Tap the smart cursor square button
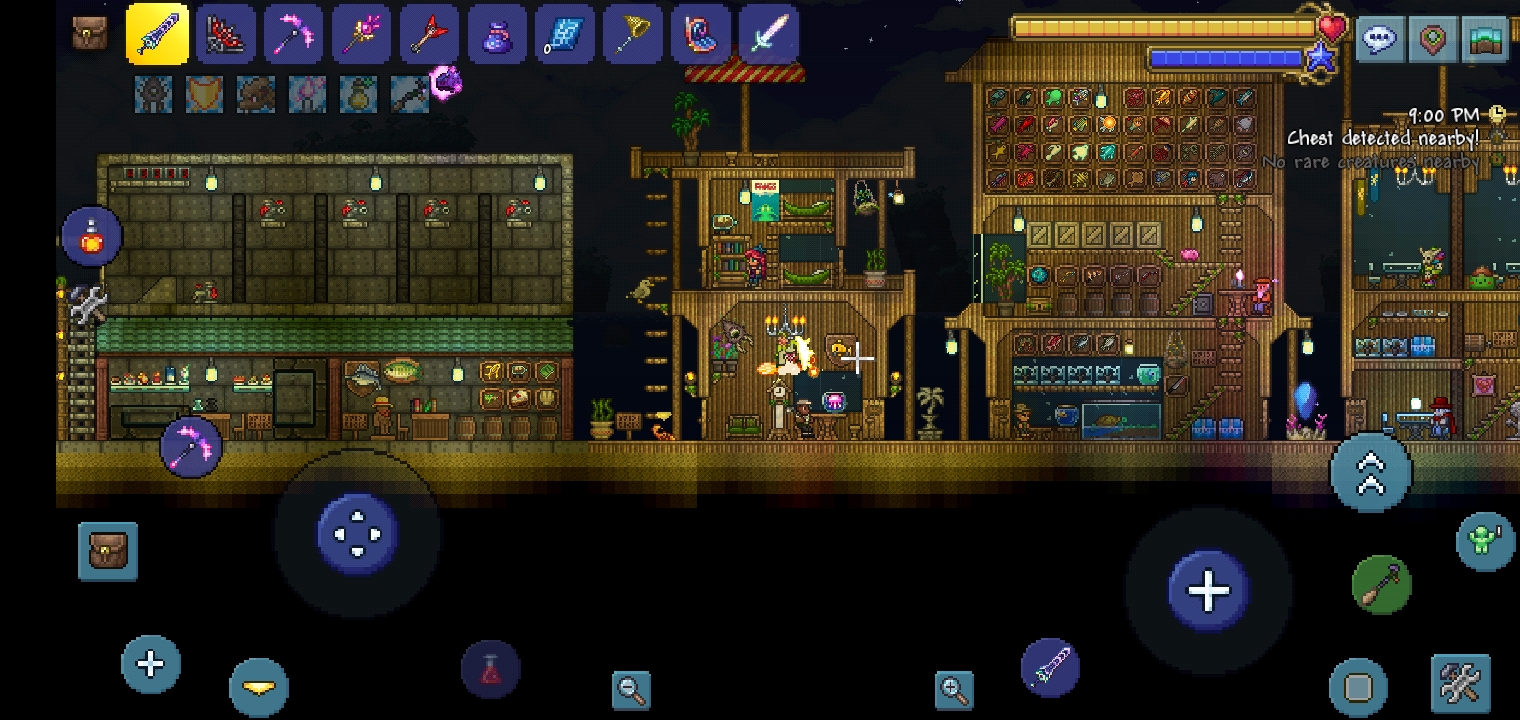 coord(1358,687)
